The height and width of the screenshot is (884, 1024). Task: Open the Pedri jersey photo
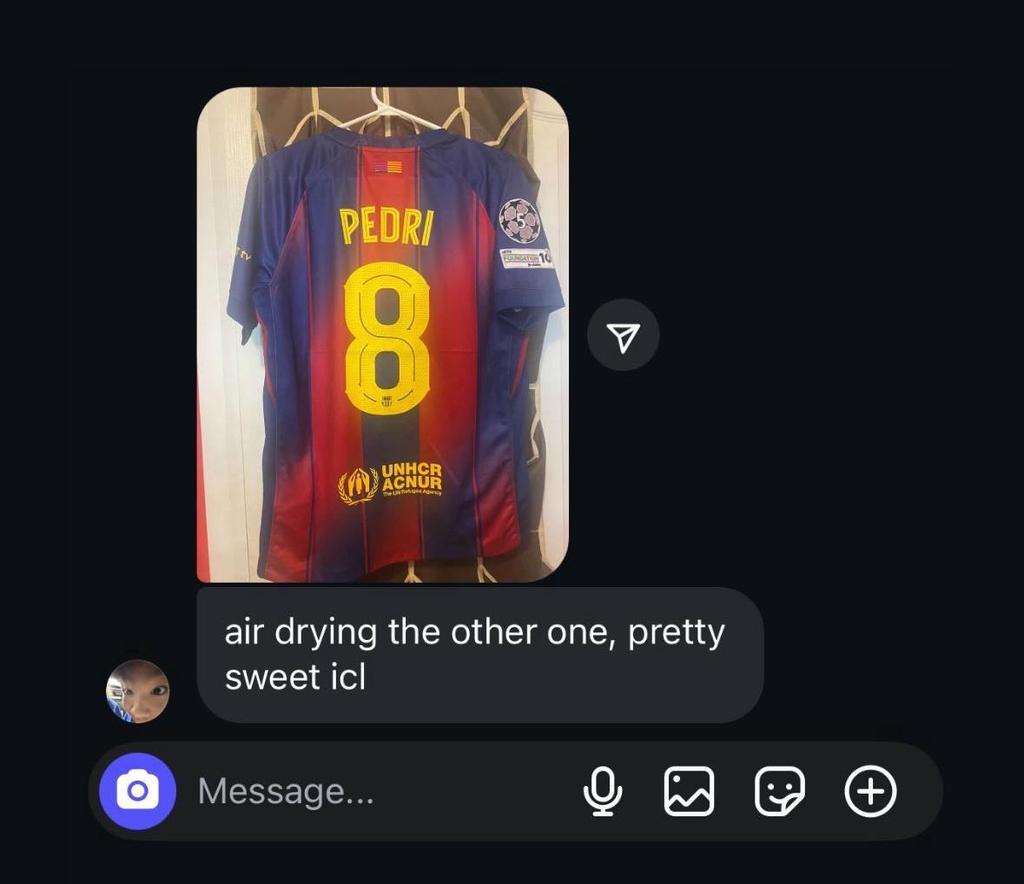(382, 334)
